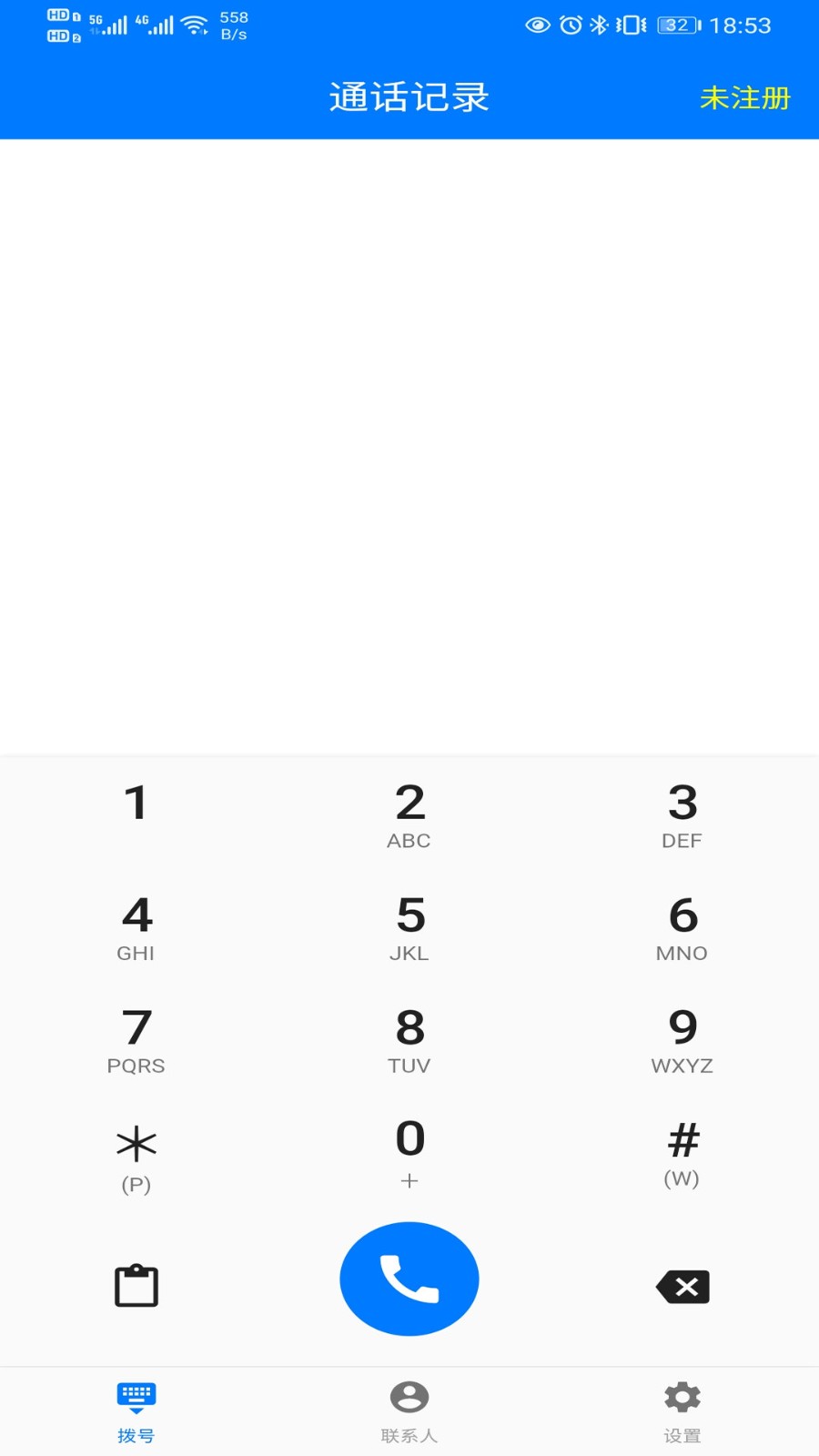Enter digit 2 ABC
This screenshot has width=819, height=1456.
(x=409, y=814)
